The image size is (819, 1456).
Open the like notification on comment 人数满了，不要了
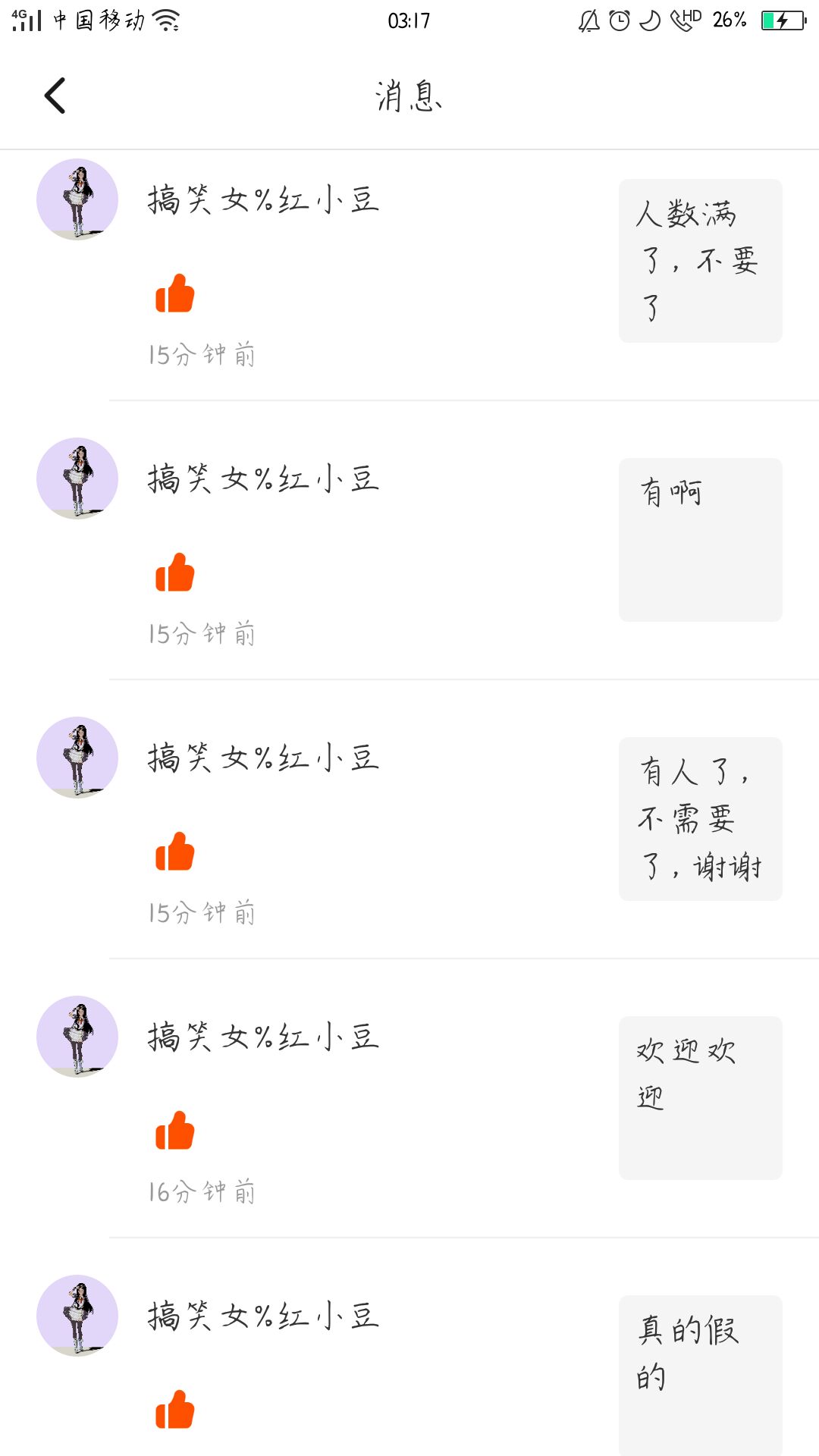[700, 261]
